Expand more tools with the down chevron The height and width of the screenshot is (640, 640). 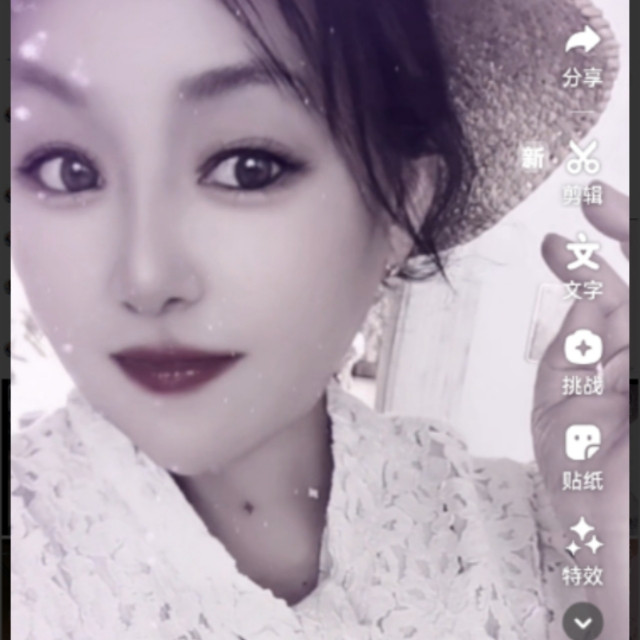click(583, 622)
